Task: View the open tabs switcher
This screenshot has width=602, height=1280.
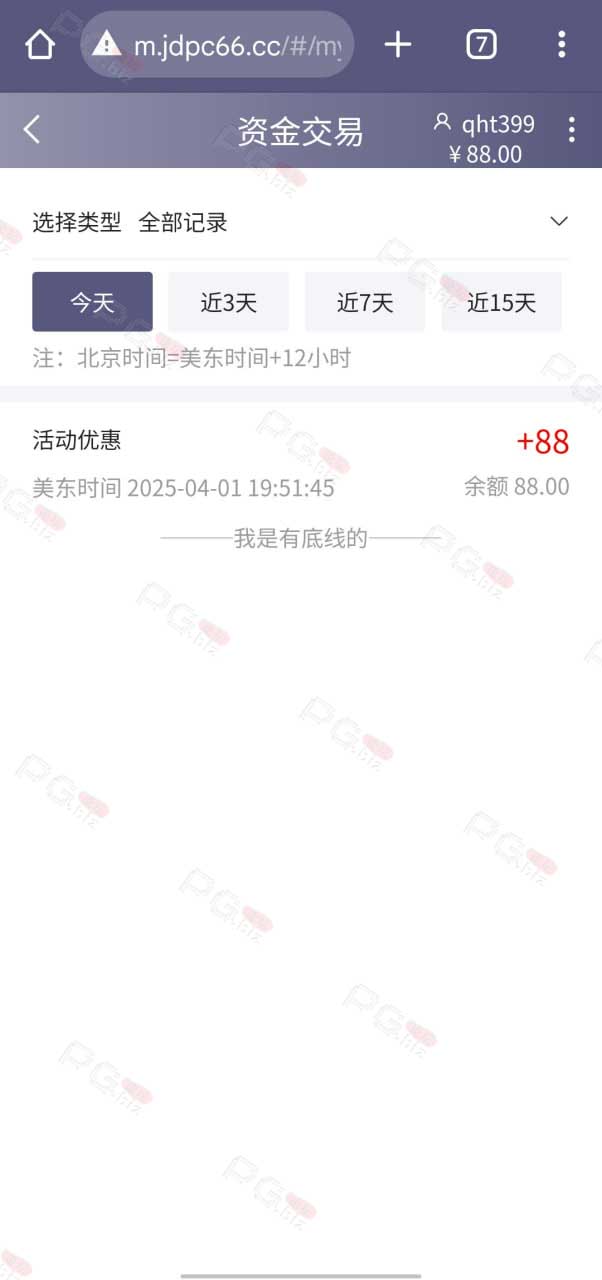Action: [481, 45]
